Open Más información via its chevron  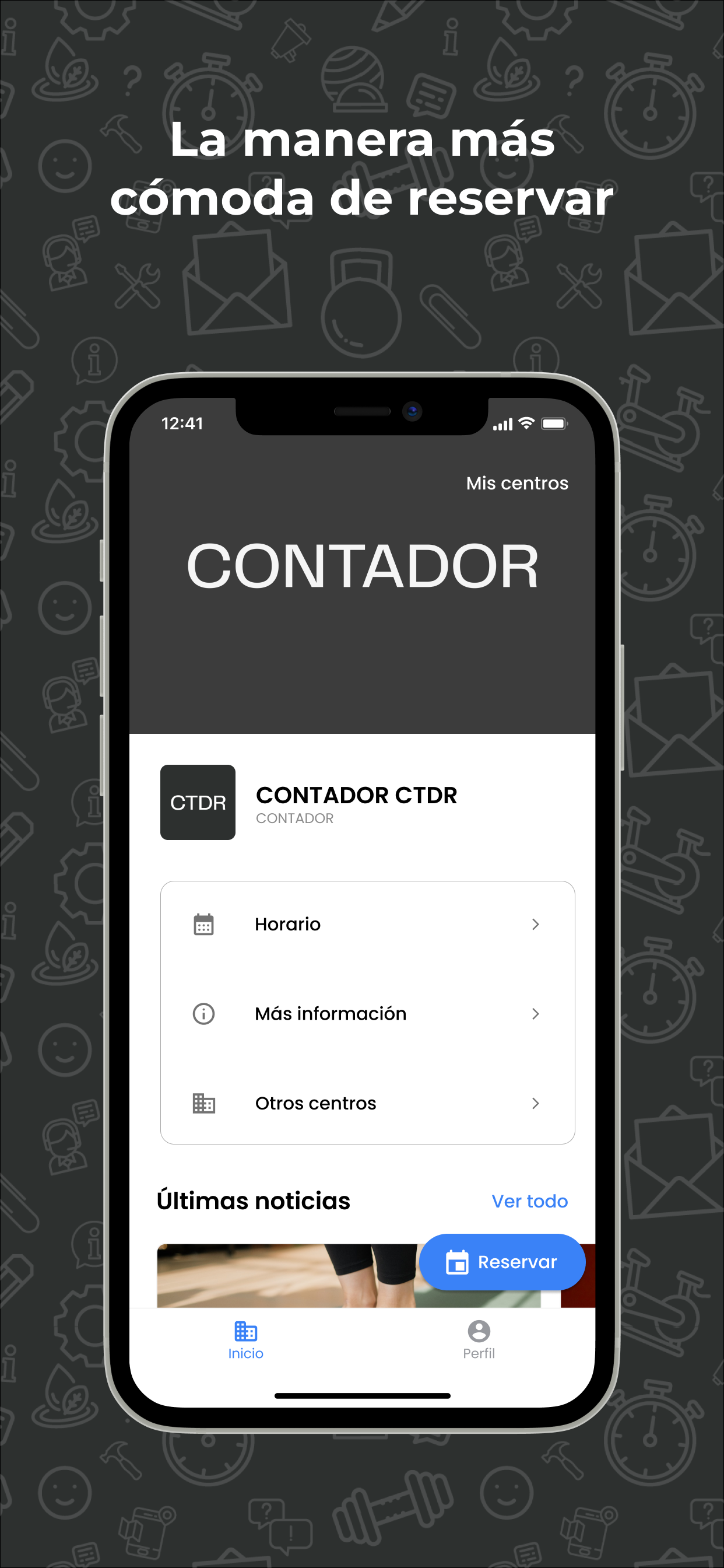(x=536, y=1013)
